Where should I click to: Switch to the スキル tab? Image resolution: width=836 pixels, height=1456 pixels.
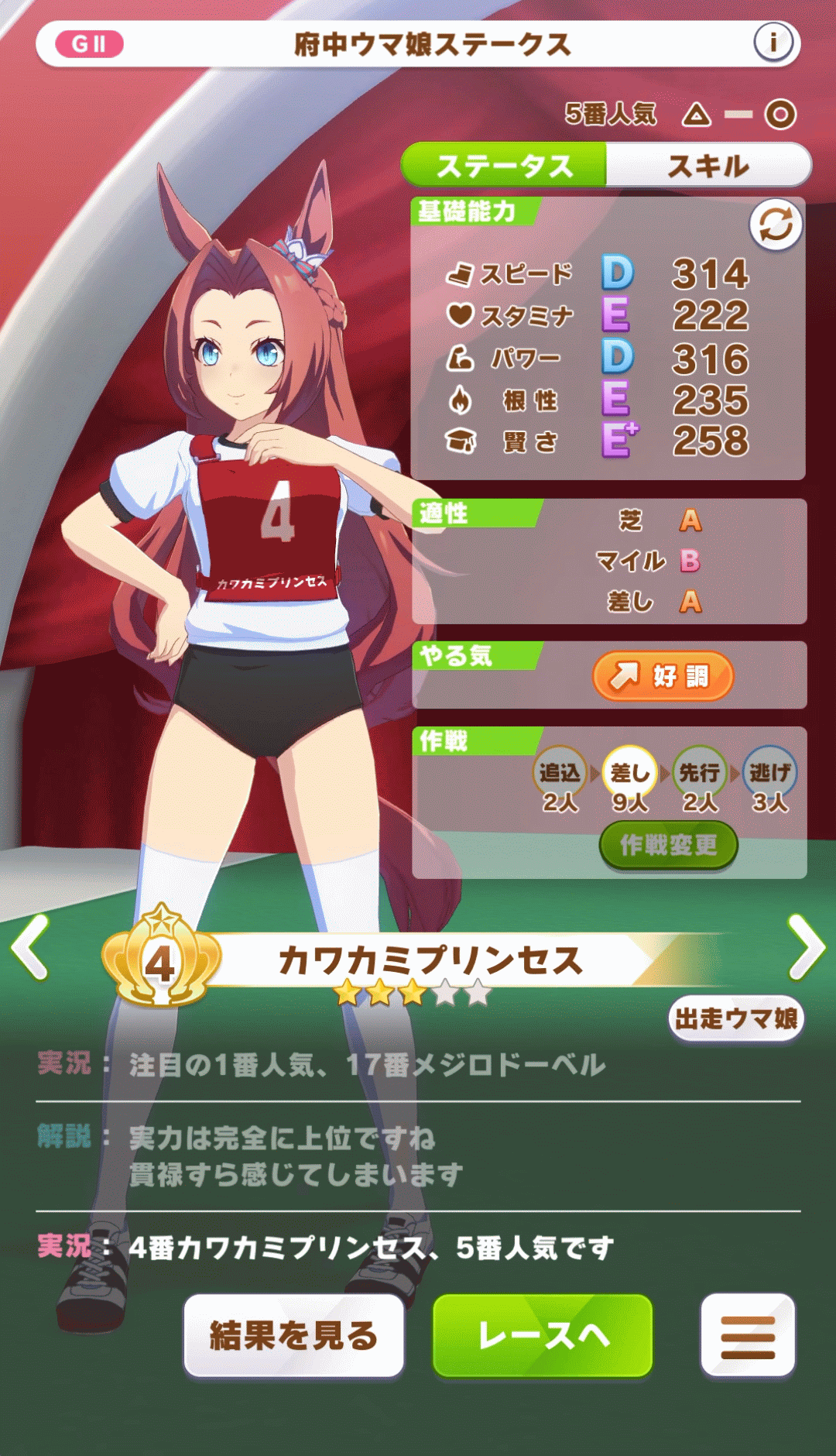tap(708, 166)
